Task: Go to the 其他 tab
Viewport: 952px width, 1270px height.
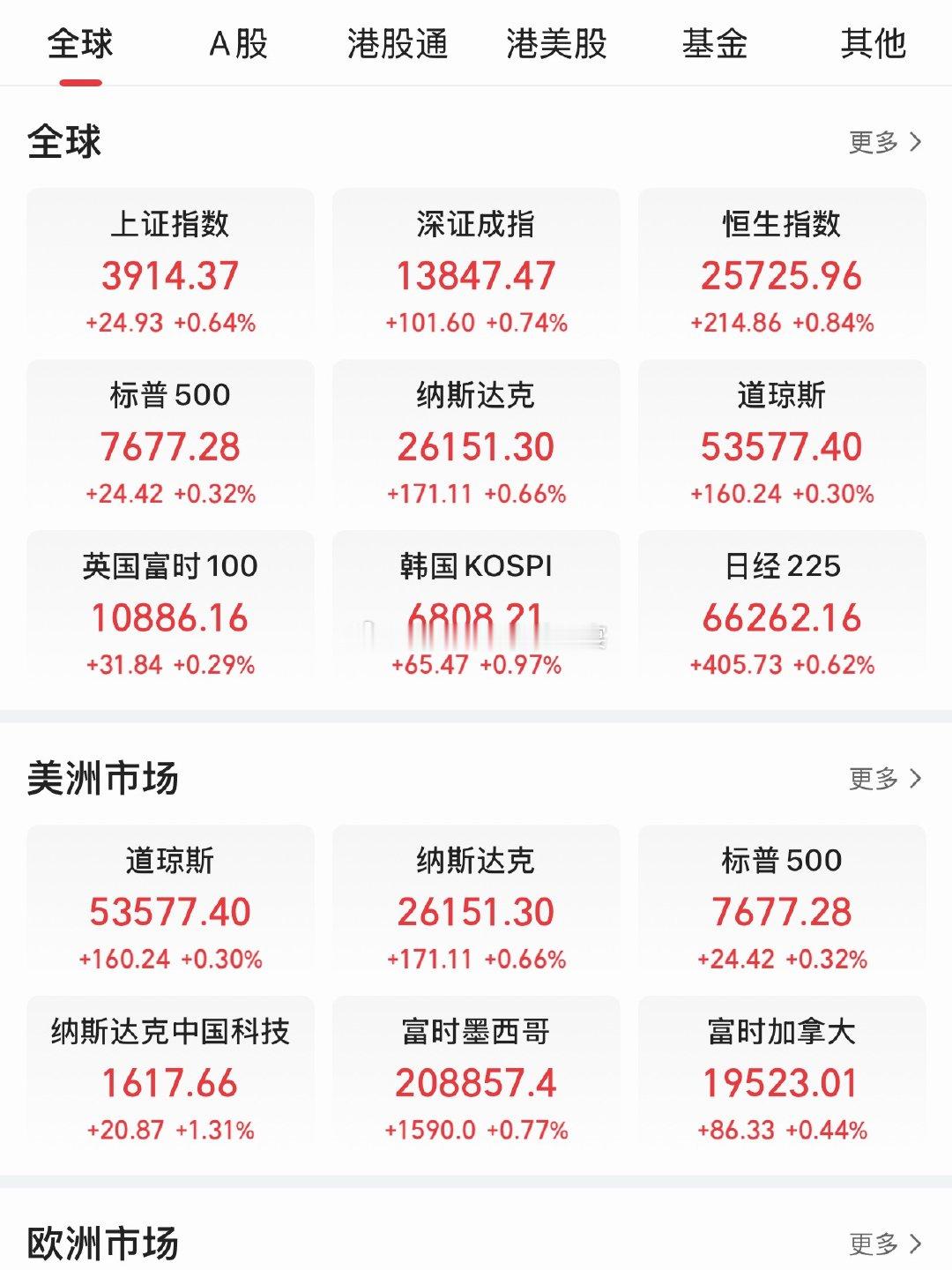Action: (874, 44)
